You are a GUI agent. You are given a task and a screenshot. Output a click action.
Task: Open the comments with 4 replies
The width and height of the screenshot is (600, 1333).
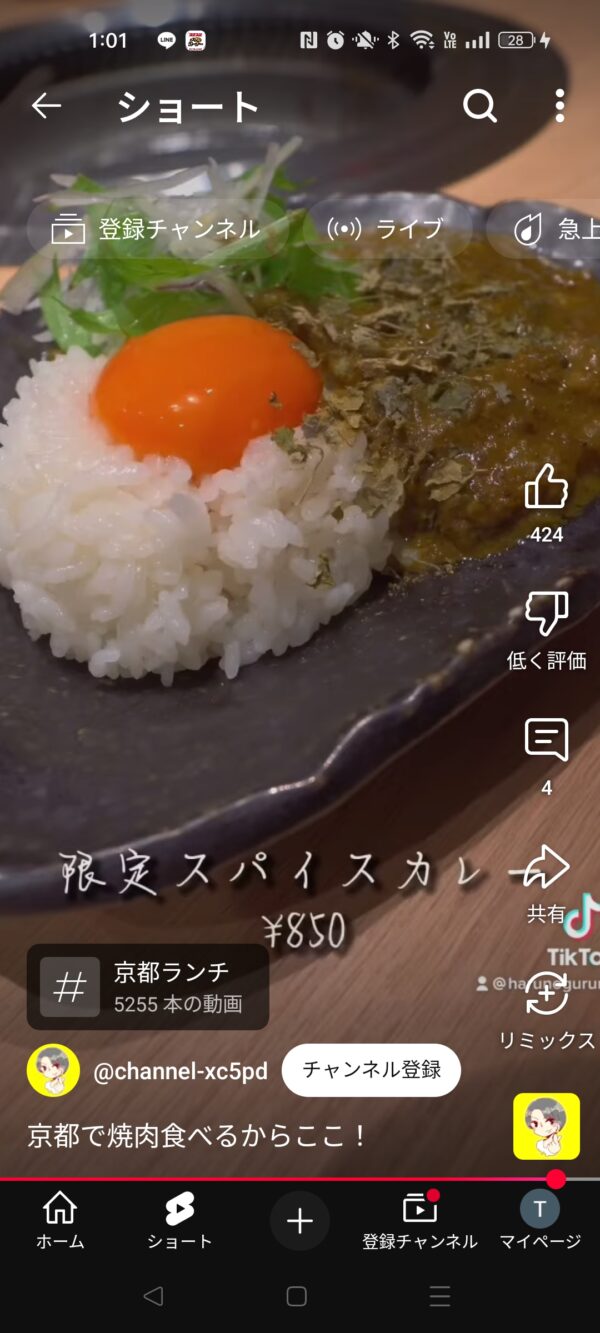[546, 741]
